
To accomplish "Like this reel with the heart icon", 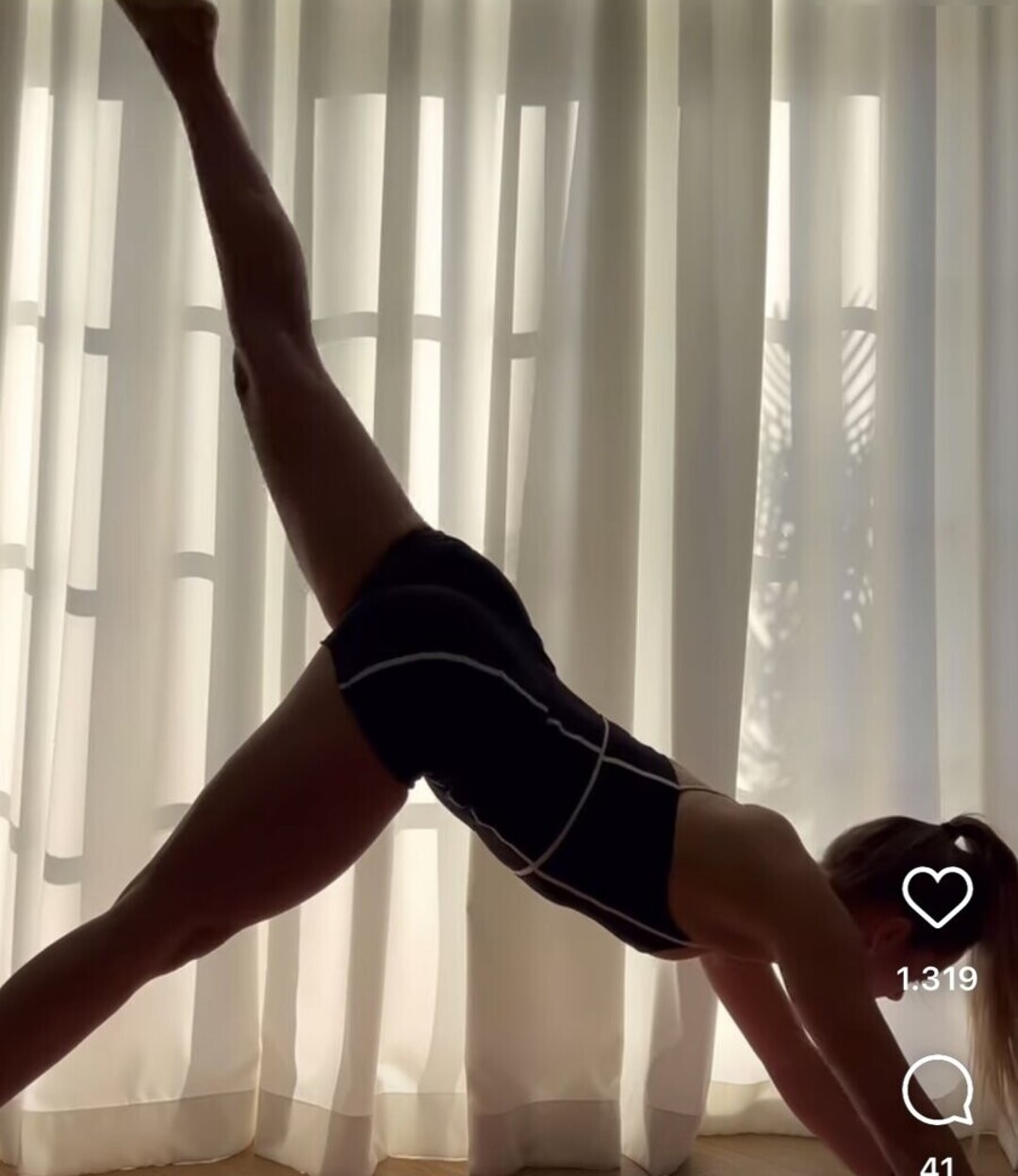I will (937, 895).
